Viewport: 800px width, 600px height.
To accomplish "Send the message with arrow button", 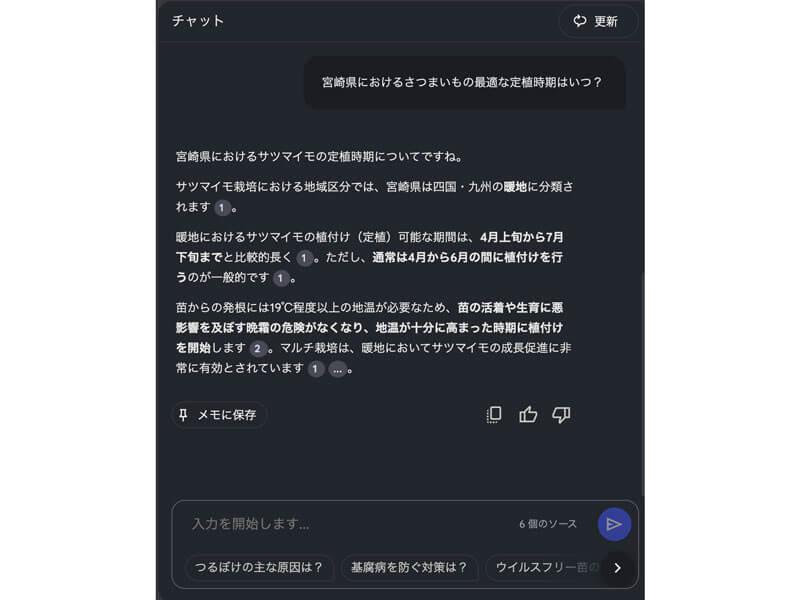I will [x=614, y=524].
